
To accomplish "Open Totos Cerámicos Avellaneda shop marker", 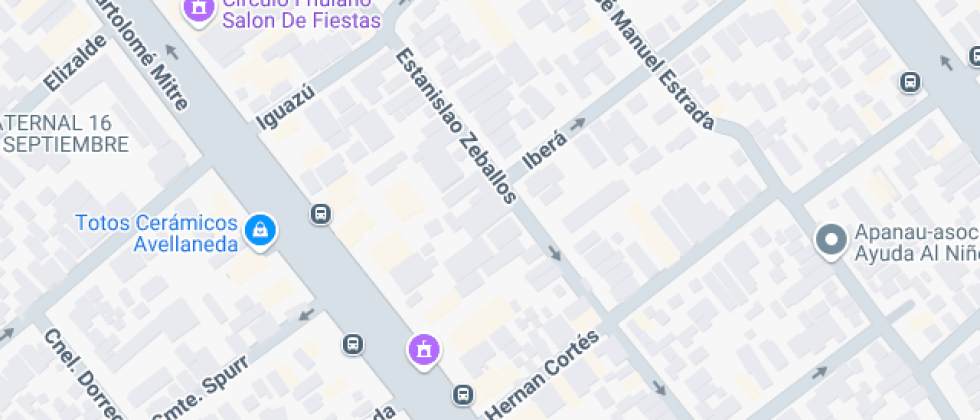I will tap(260, 230).
